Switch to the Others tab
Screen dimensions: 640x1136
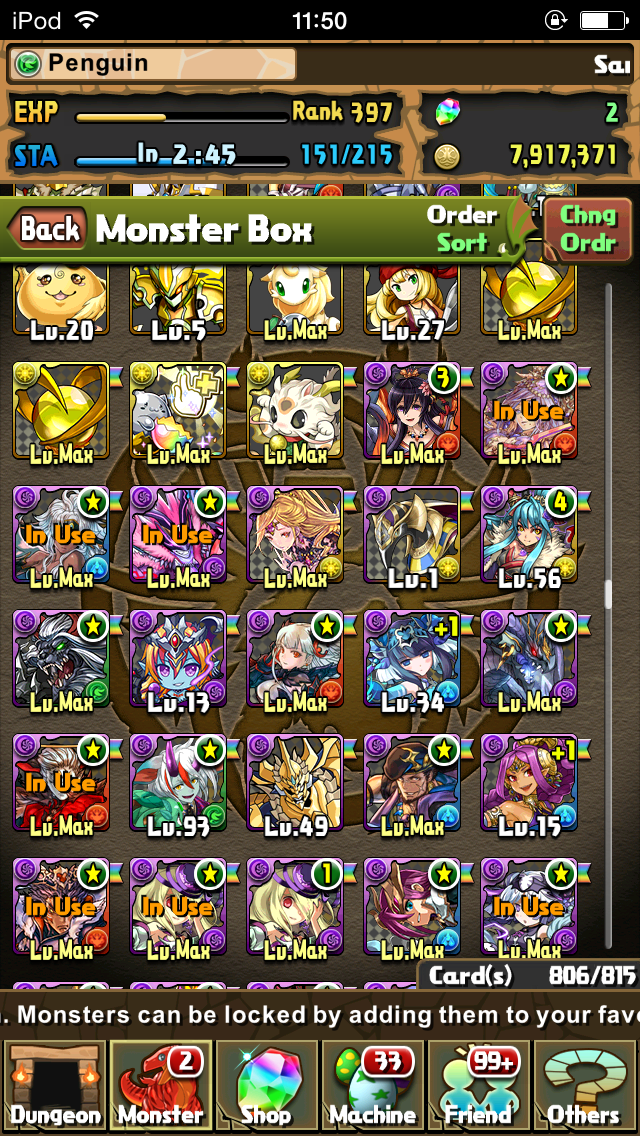coord(585,1085)
